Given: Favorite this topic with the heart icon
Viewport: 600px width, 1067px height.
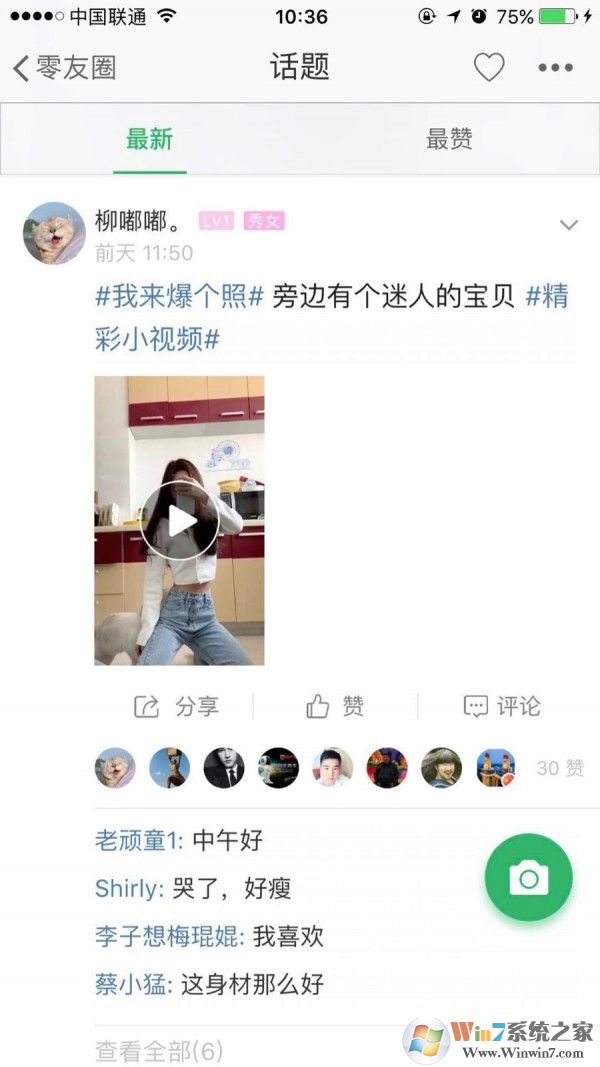Looking at the screenshot, I should (489, 68).
